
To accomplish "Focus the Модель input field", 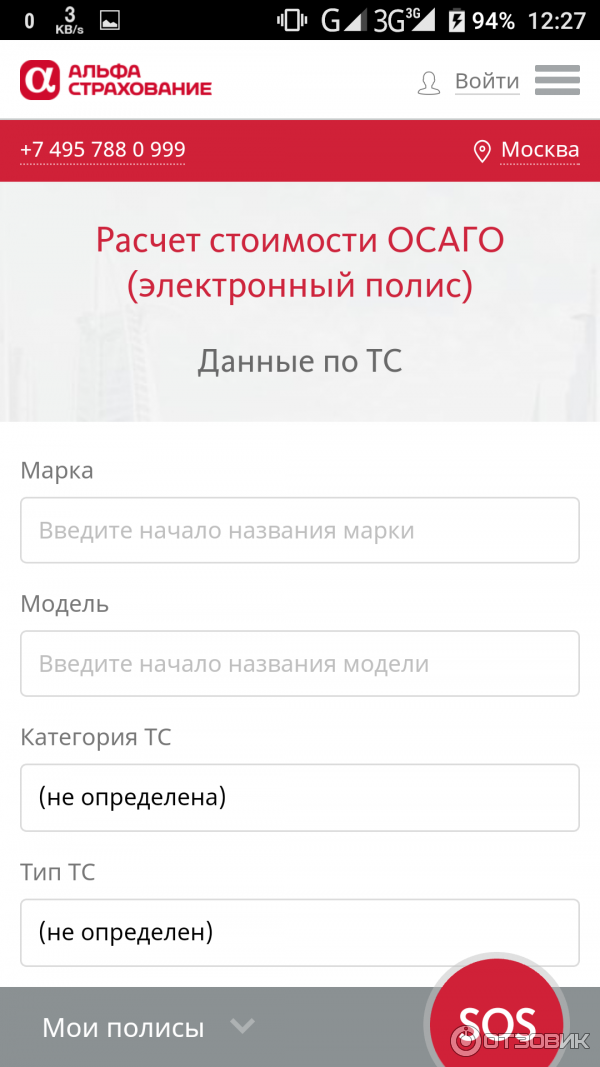I will pyautogui.click(x=300, y=663).
